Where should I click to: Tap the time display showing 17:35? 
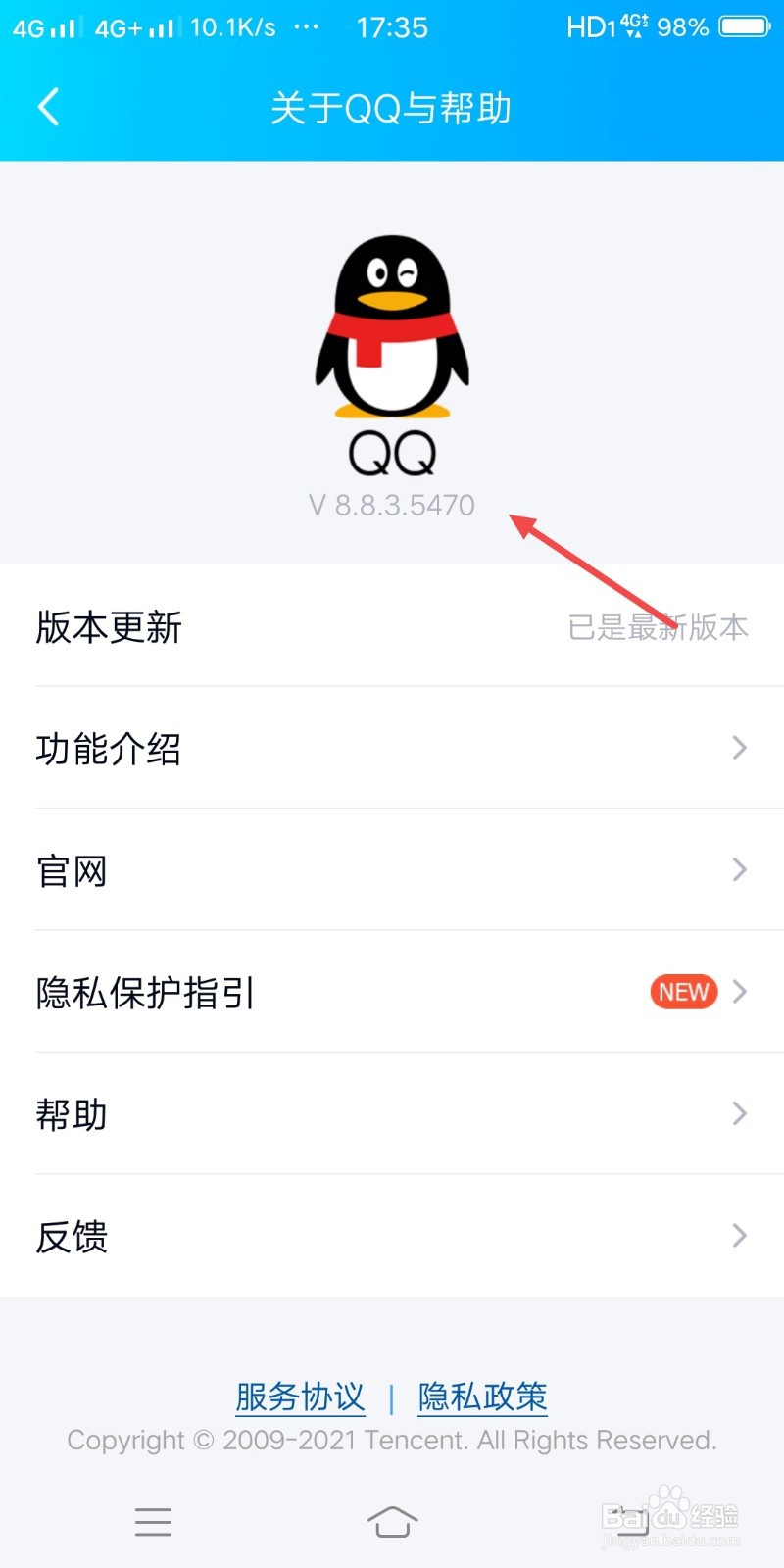(393, 26)
